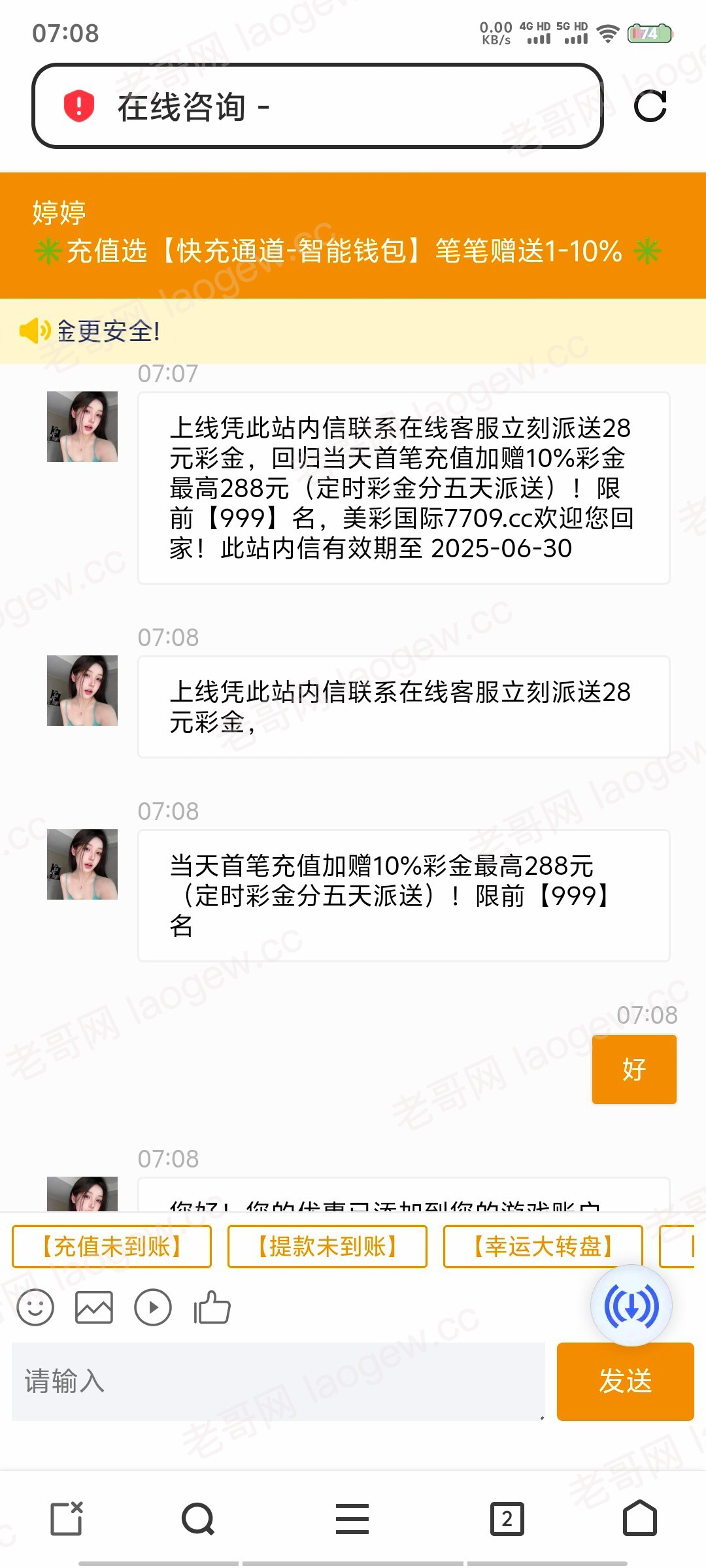Select the 【充值未到账】 quick reply chip

[x=112, y=1247]
